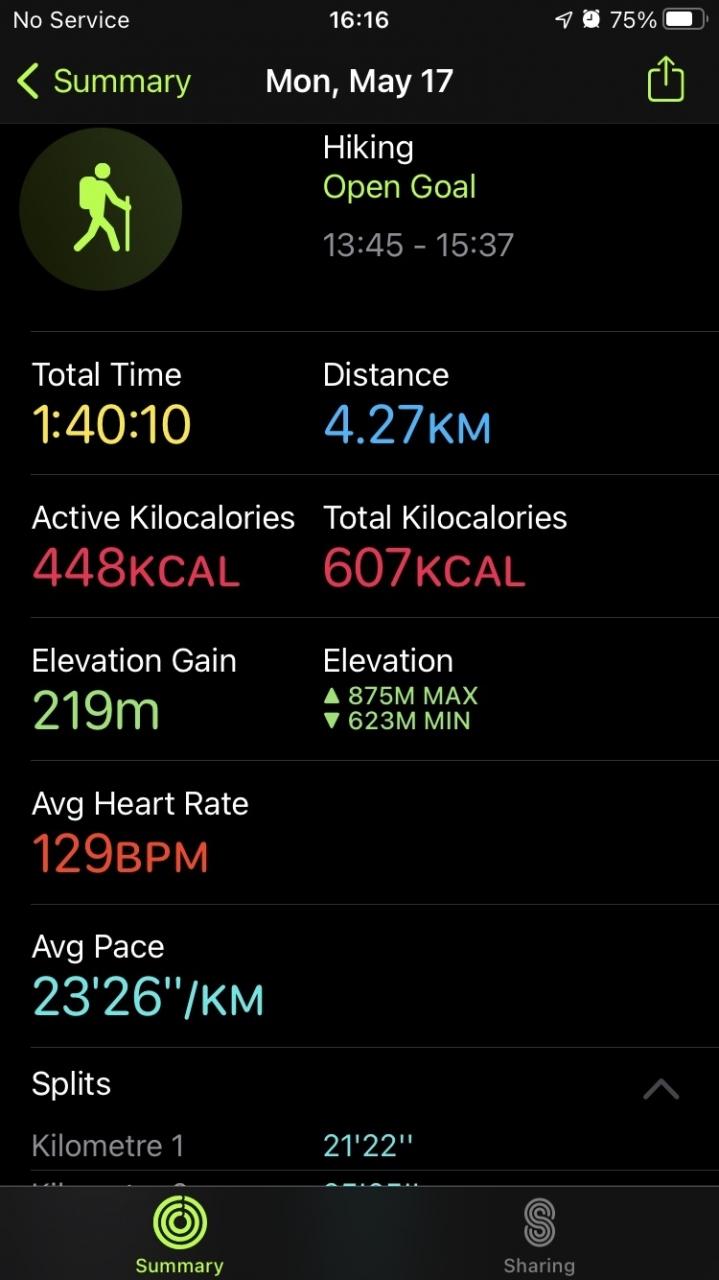Go back to Summary

click(x=104, y=81)
